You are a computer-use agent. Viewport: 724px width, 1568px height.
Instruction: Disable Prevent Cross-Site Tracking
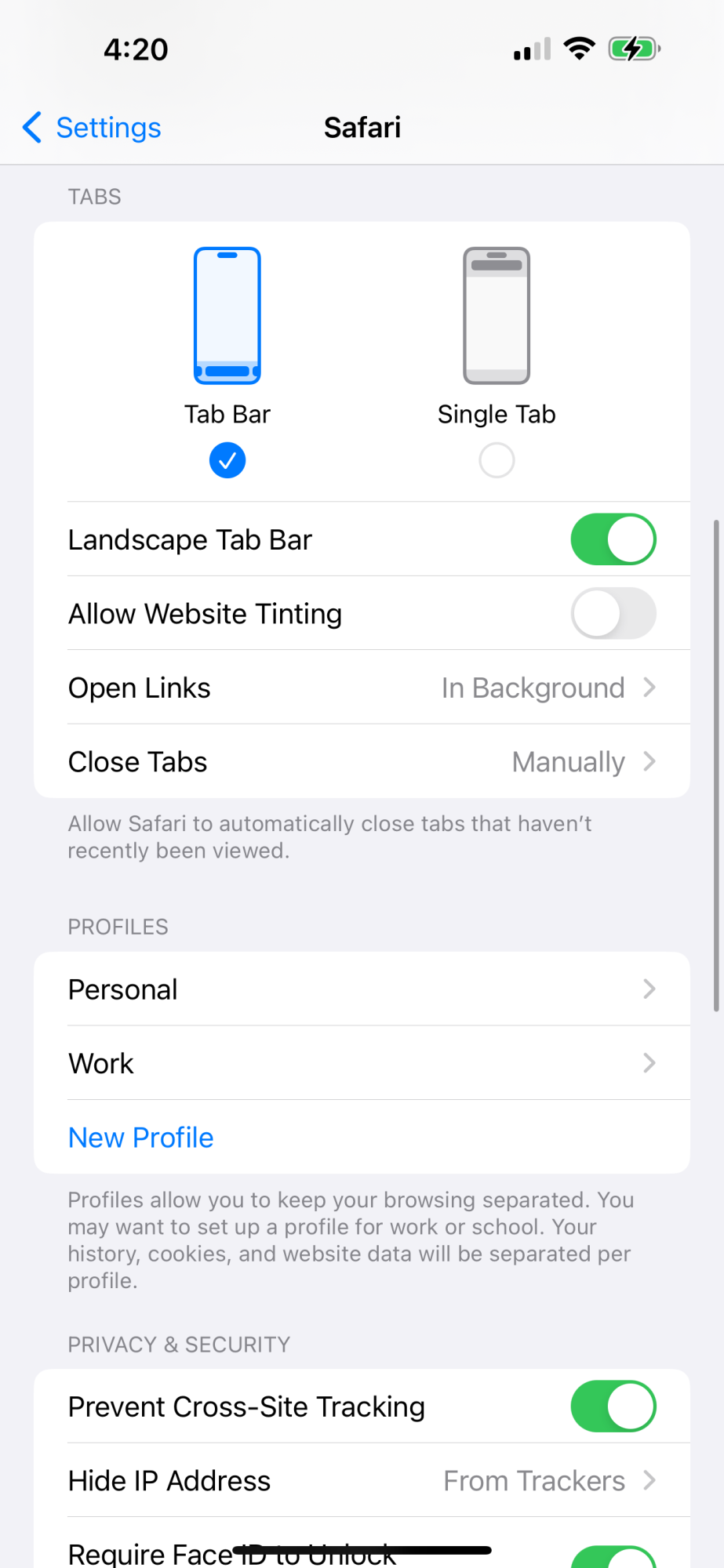tap(613, 1406)
